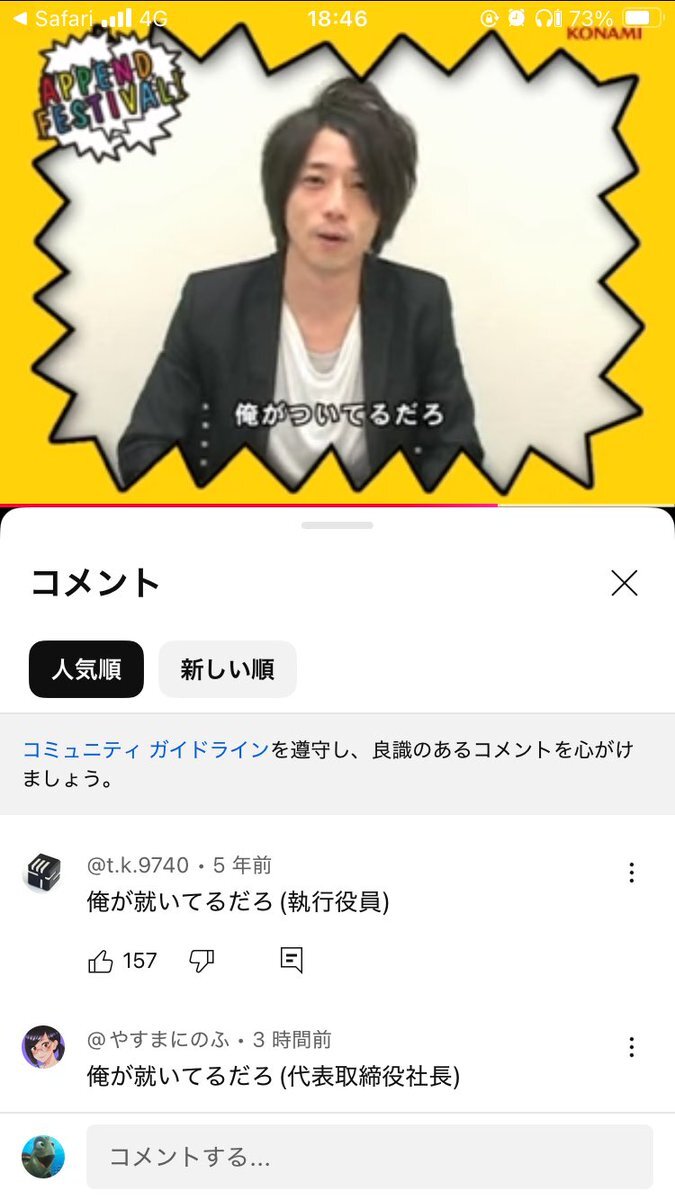
Task: Open @t.k.9740's profile avatar
Action: tap(43, 873)
